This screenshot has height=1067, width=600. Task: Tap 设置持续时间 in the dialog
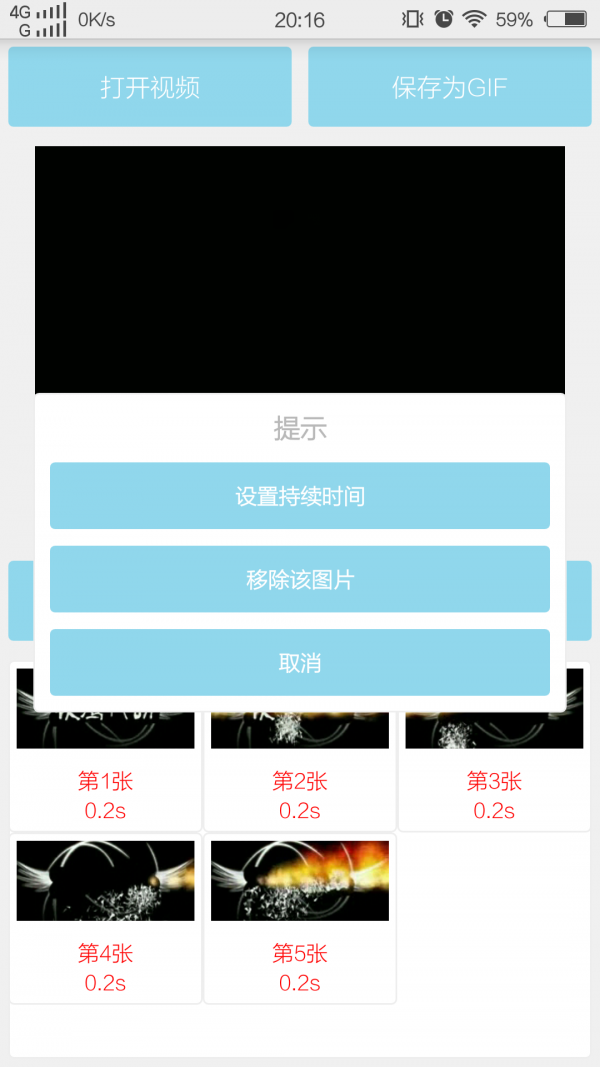coord(300,496)
